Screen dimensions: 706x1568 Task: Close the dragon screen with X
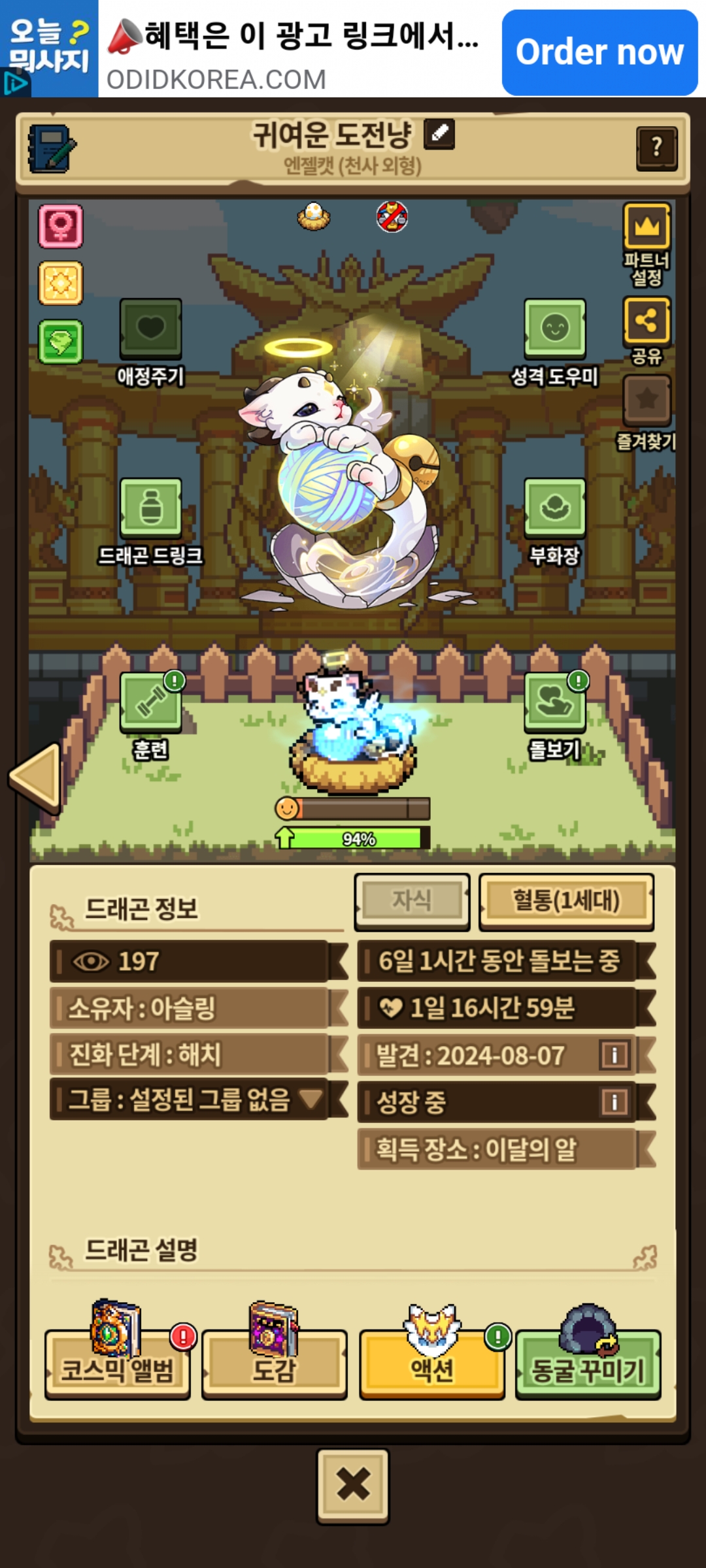(353, 1486)
